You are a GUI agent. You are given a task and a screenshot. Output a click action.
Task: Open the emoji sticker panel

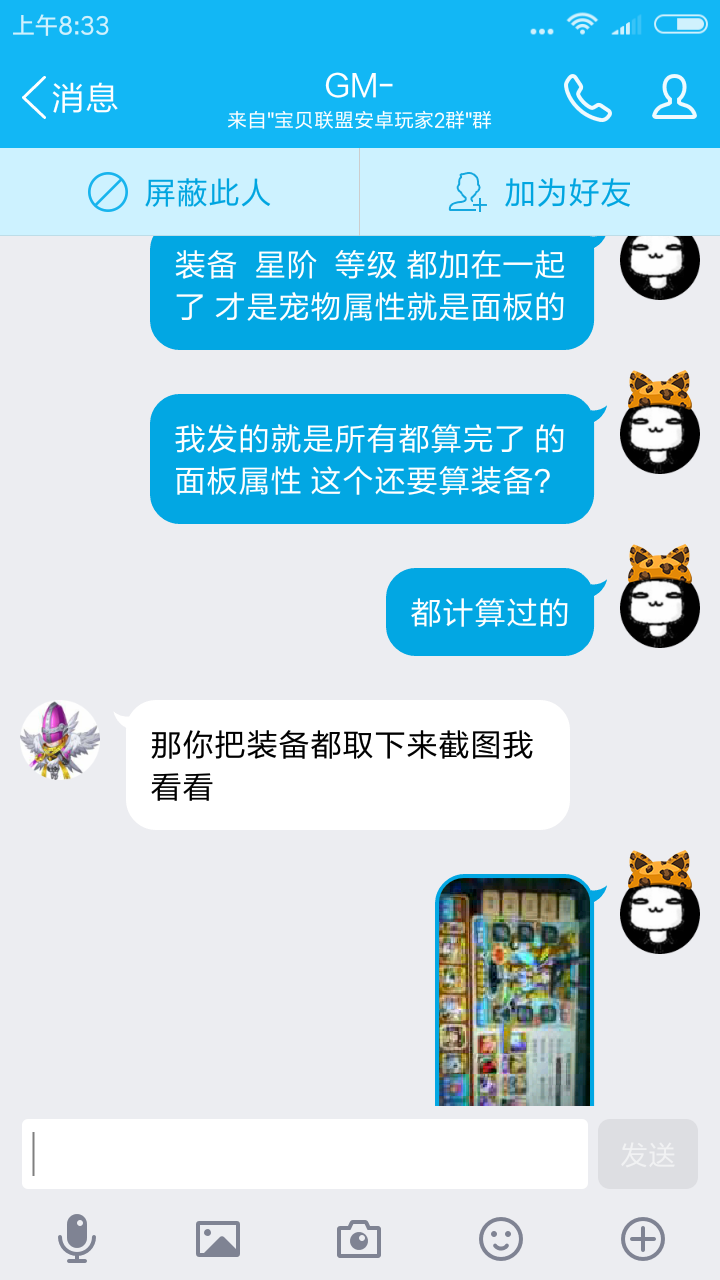point(501,1239)
